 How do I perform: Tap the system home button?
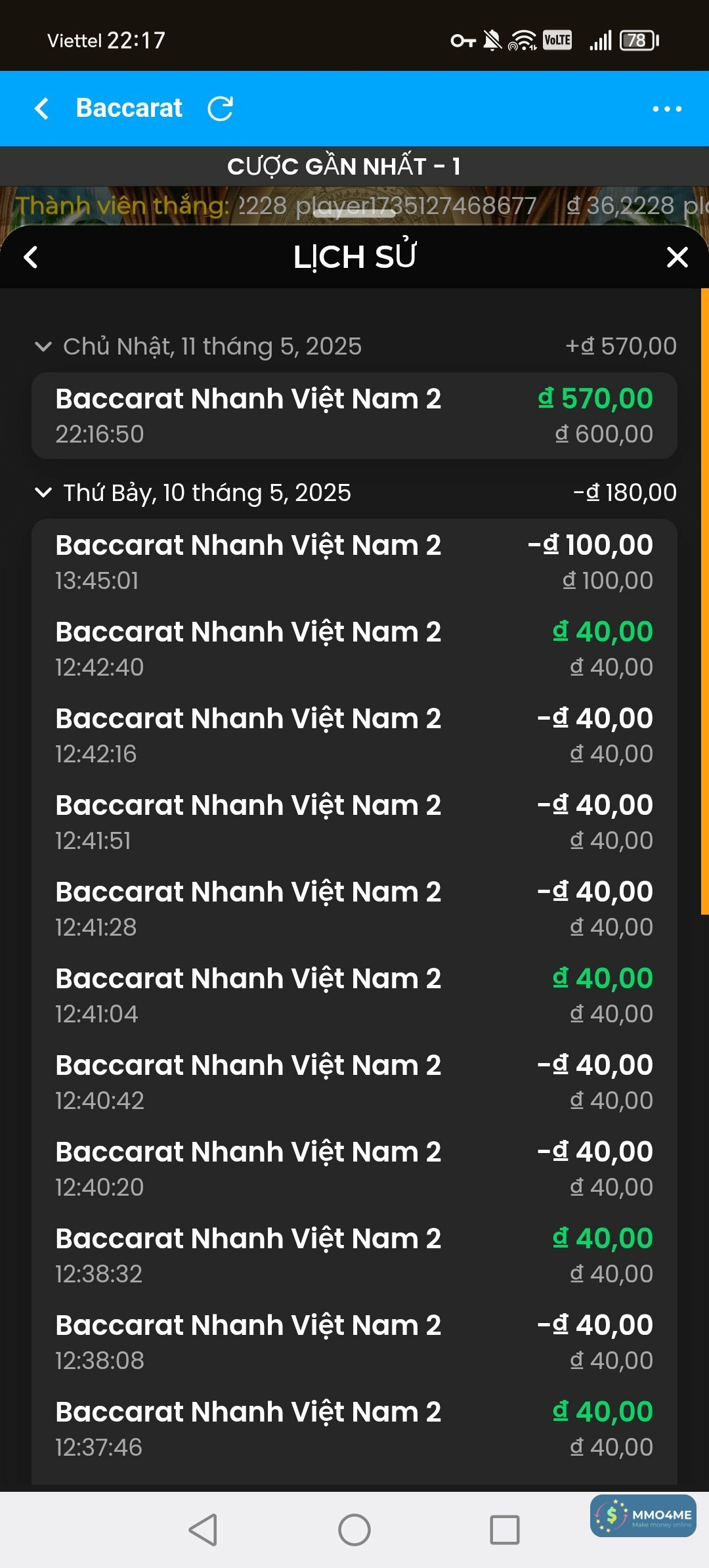(354, 1530)
